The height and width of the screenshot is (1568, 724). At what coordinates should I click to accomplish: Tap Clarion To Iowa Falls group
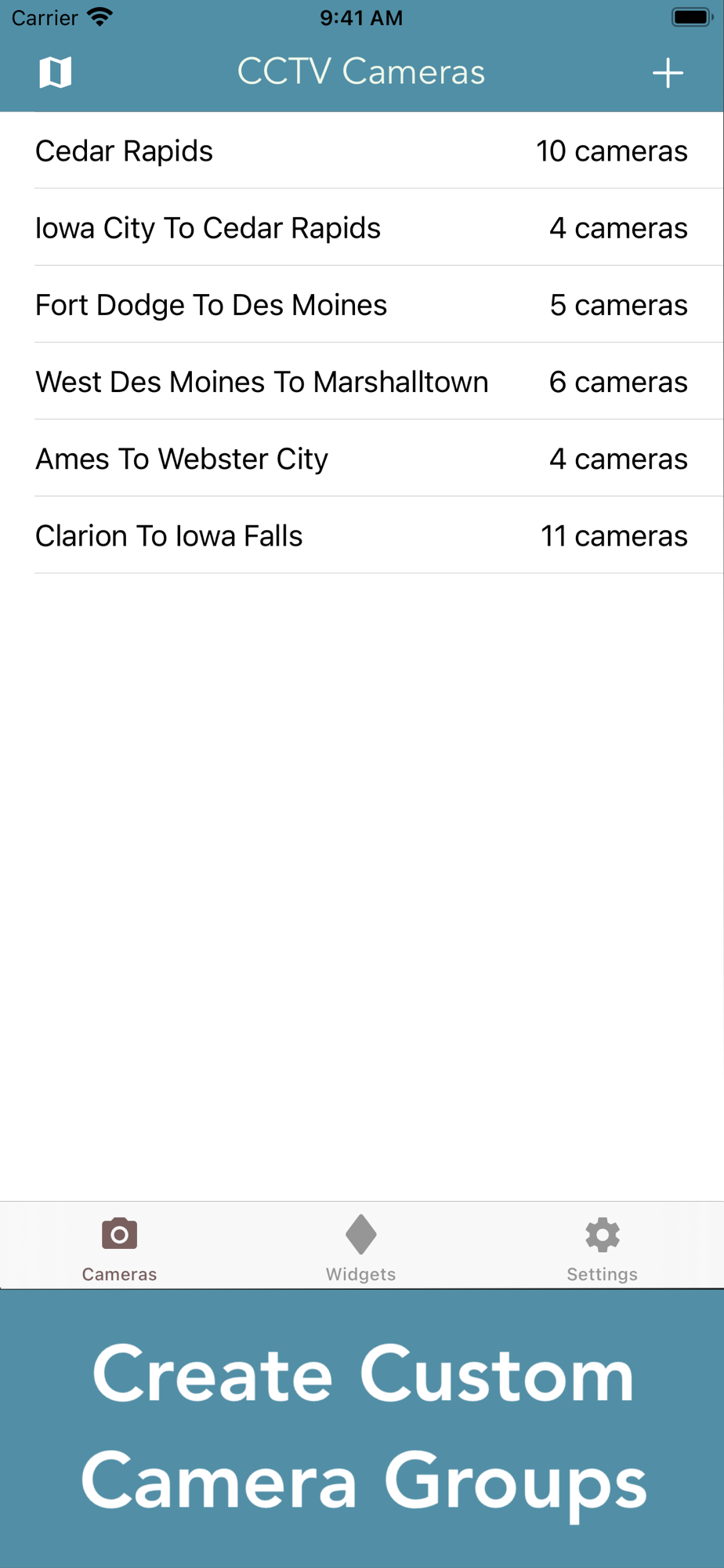[360, 535]
